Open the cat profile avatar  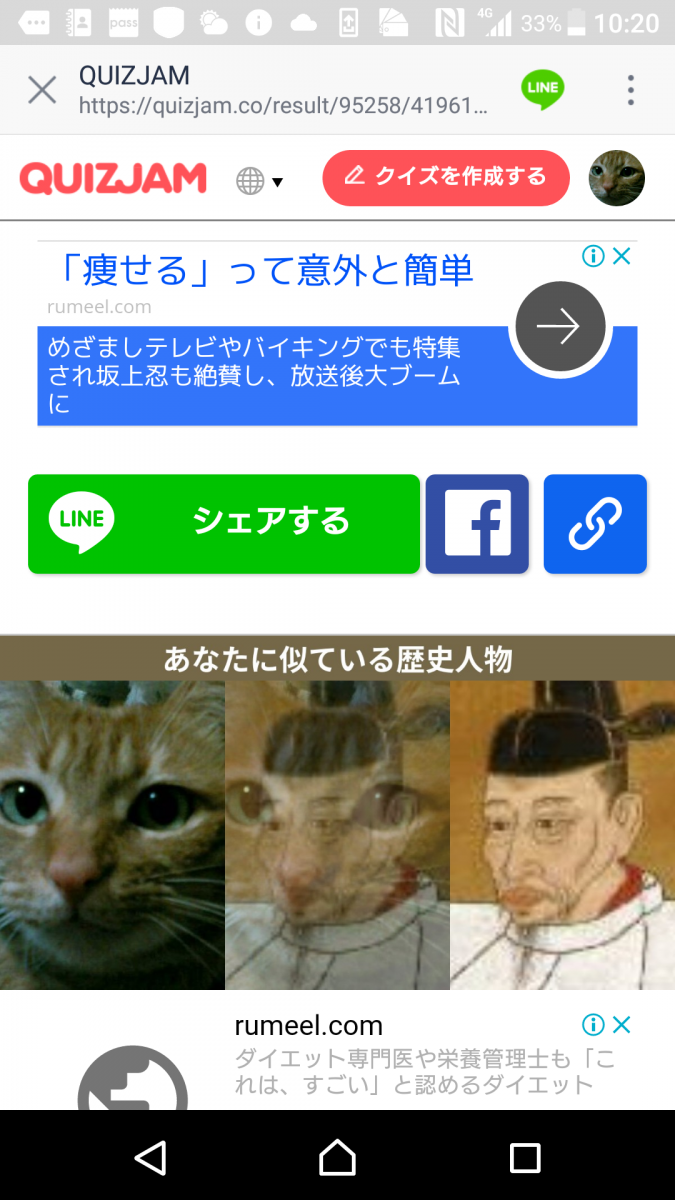pos(616,179)
